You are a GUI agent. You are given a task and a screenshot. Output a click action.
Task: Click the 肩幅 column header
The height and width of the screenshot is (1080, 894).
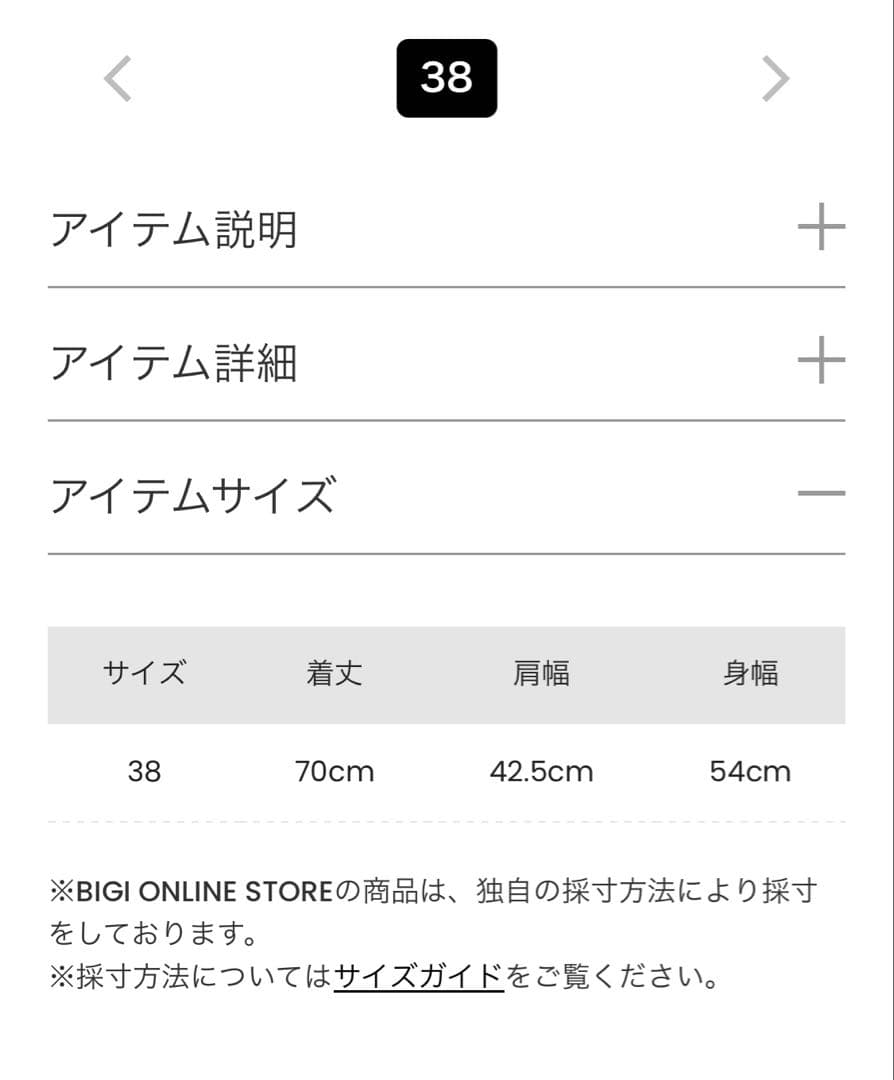coord(540,674)
